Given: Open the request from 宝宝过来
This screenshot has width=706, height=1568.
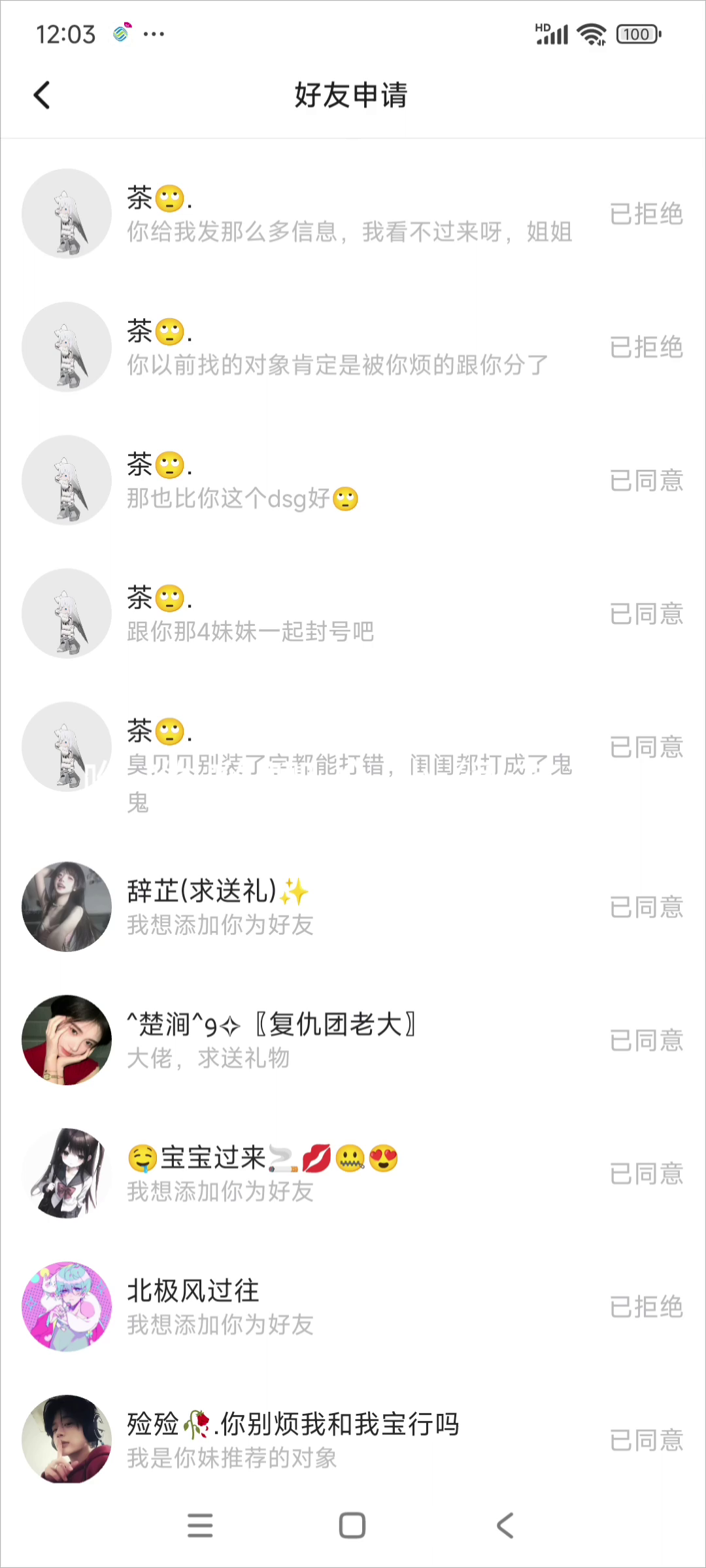Looking at the screenshot, I should click(261, 1173).
